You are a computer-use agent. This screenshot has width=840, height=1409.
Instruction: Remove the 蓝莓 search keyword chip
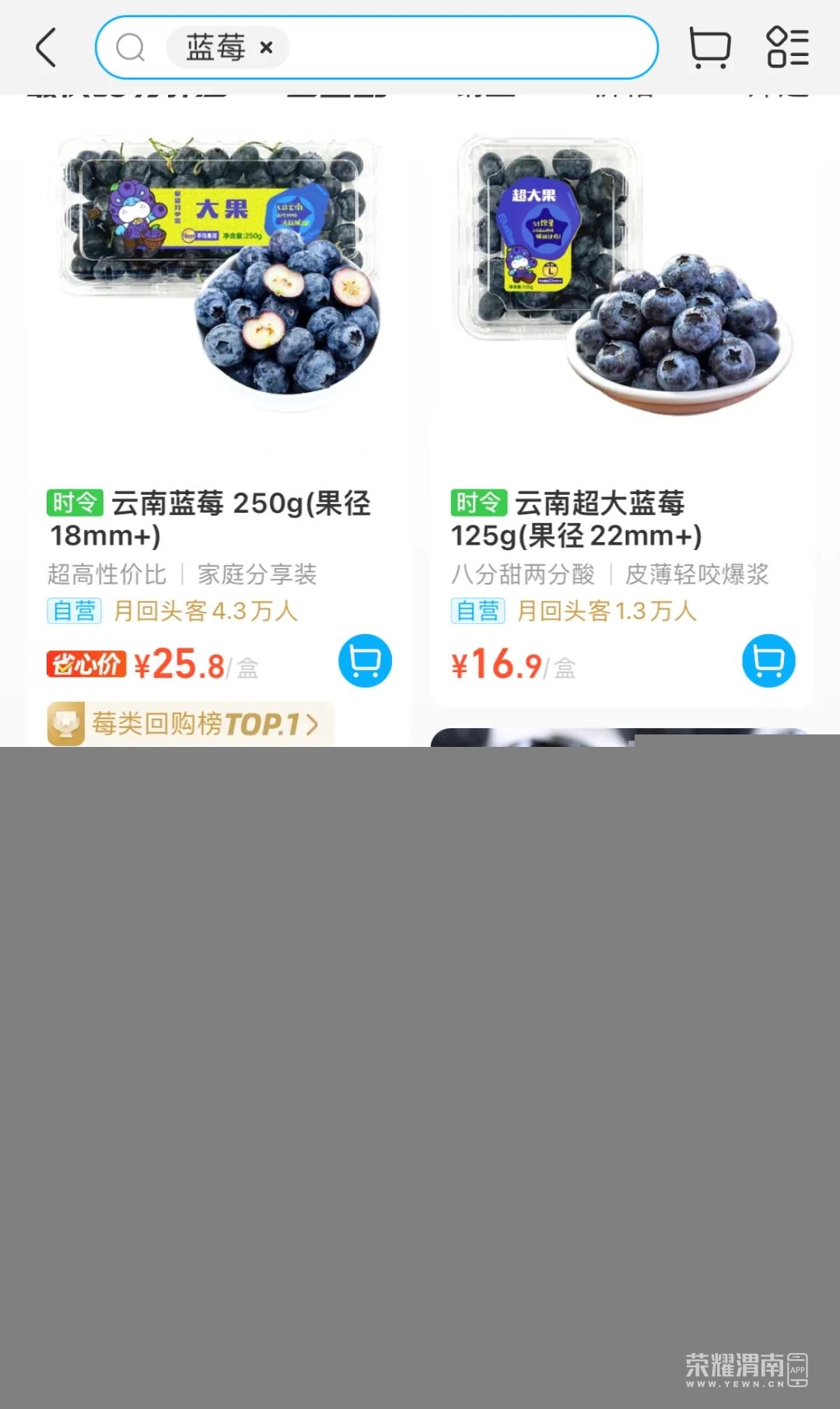tap(266, 47)
